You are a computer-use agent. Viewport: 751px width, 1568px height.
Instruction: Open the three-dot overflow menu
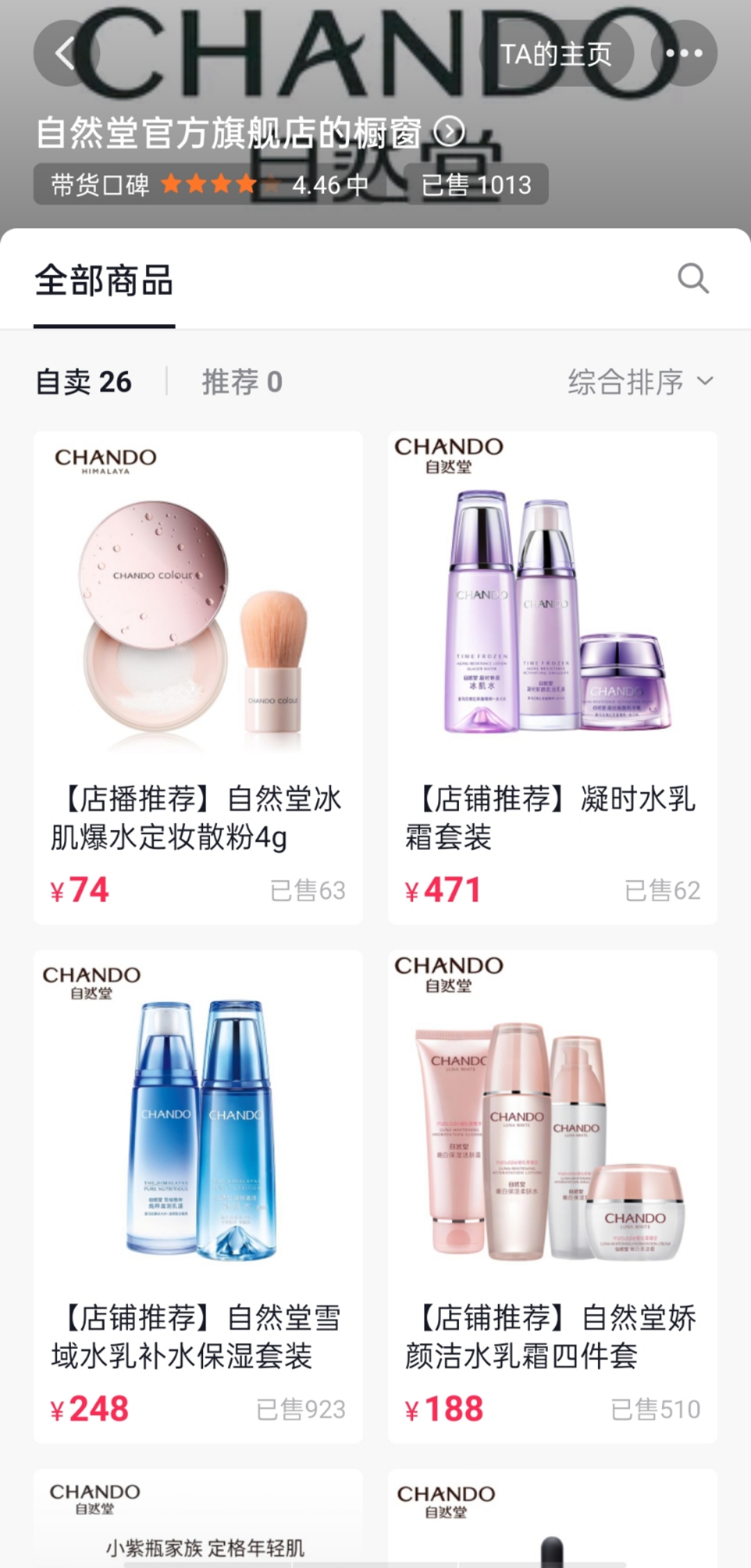coord(684,54)
